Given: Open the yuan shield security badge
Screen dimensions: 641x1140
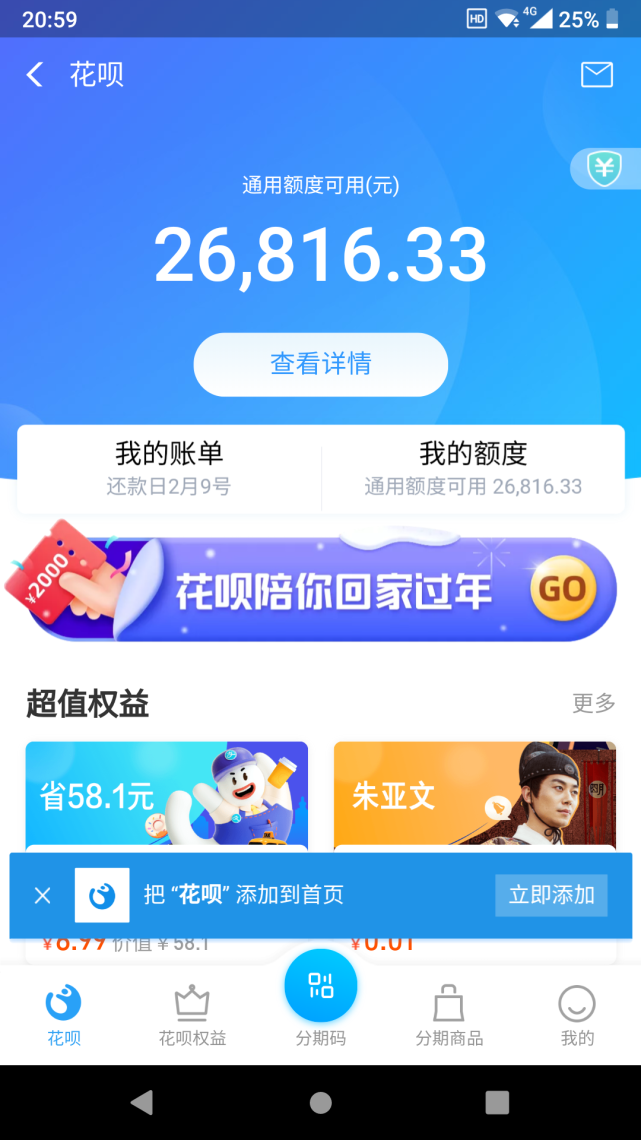Looking at the screenshot, I should 604,169.
